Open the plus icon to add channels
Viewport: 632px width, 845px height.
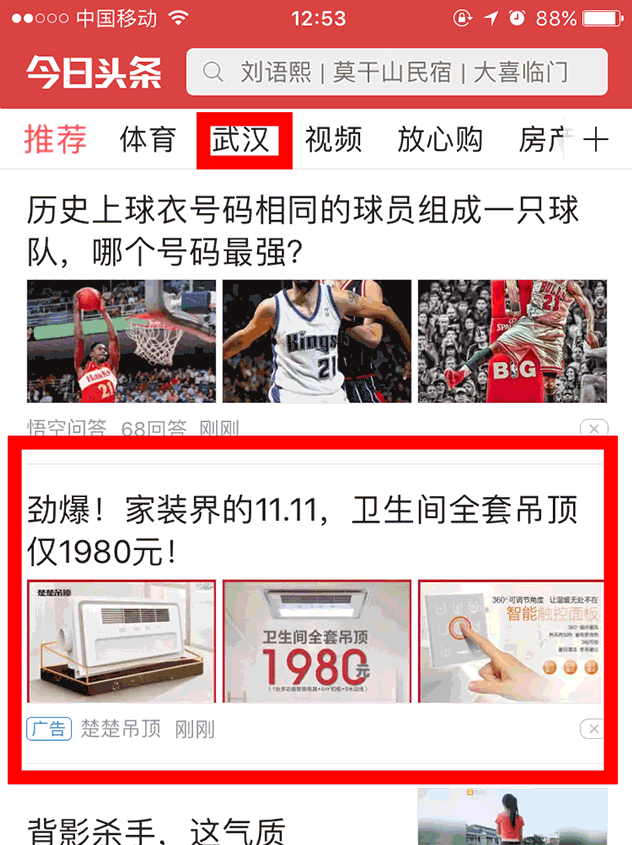(596, 140)
